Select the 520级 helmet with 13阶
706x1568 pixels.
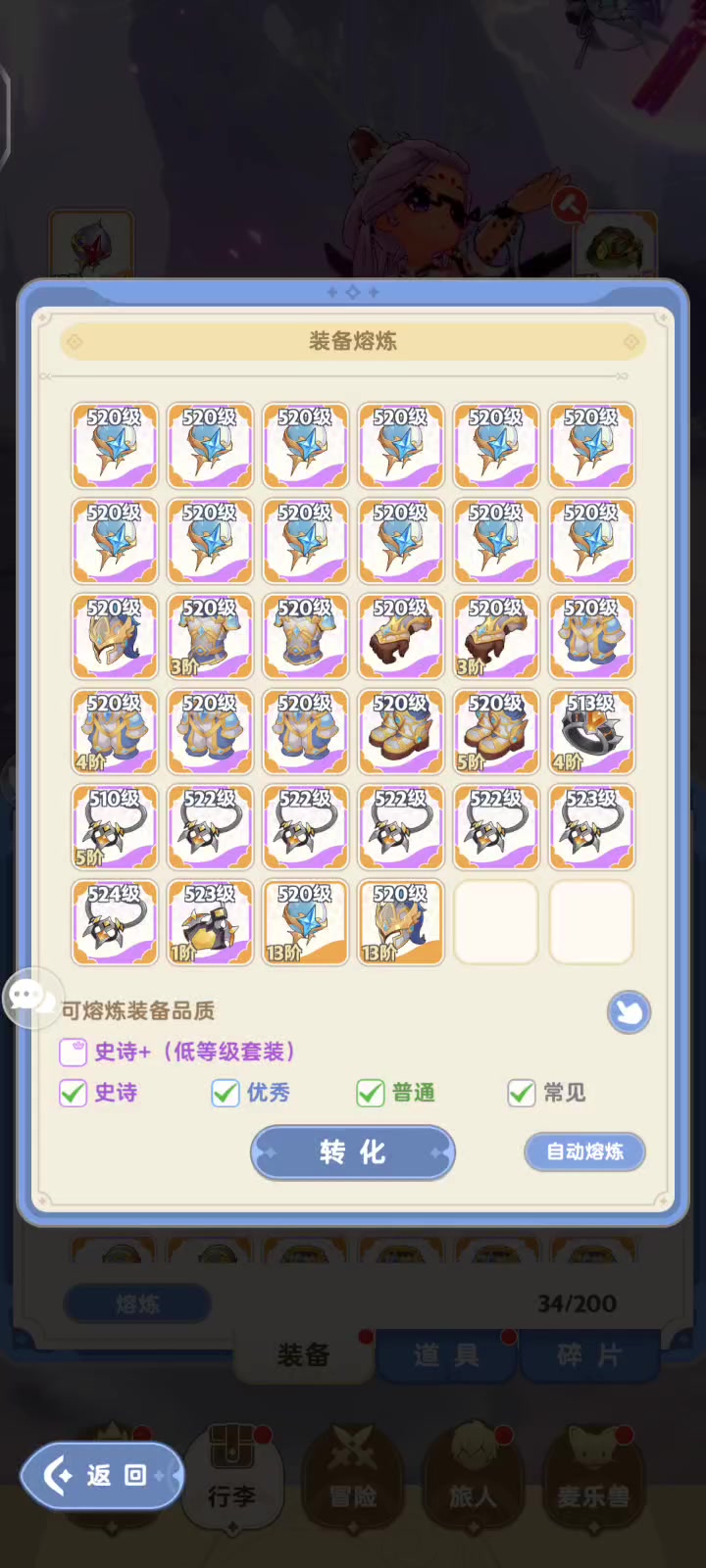tap(400, 922)
